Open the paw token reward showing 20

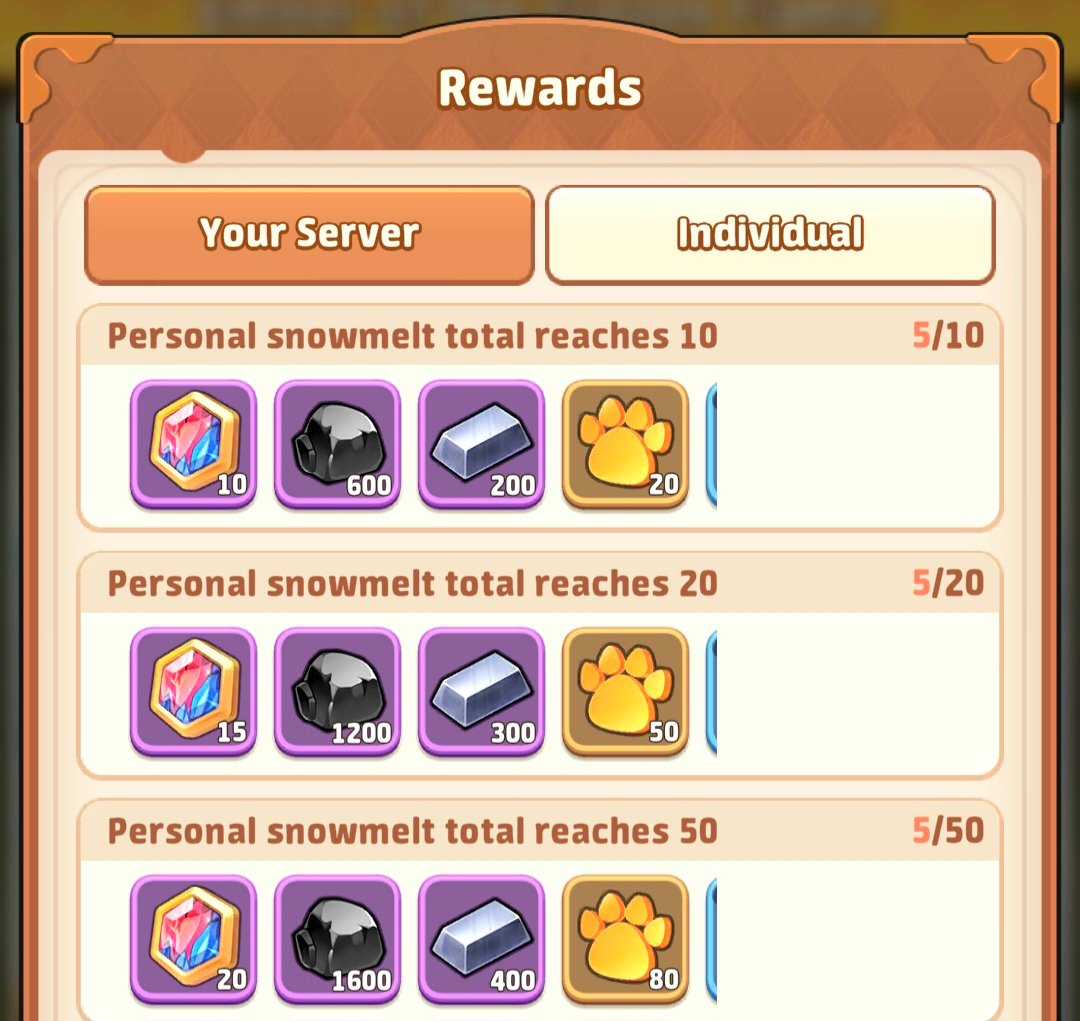coord(625,443)
